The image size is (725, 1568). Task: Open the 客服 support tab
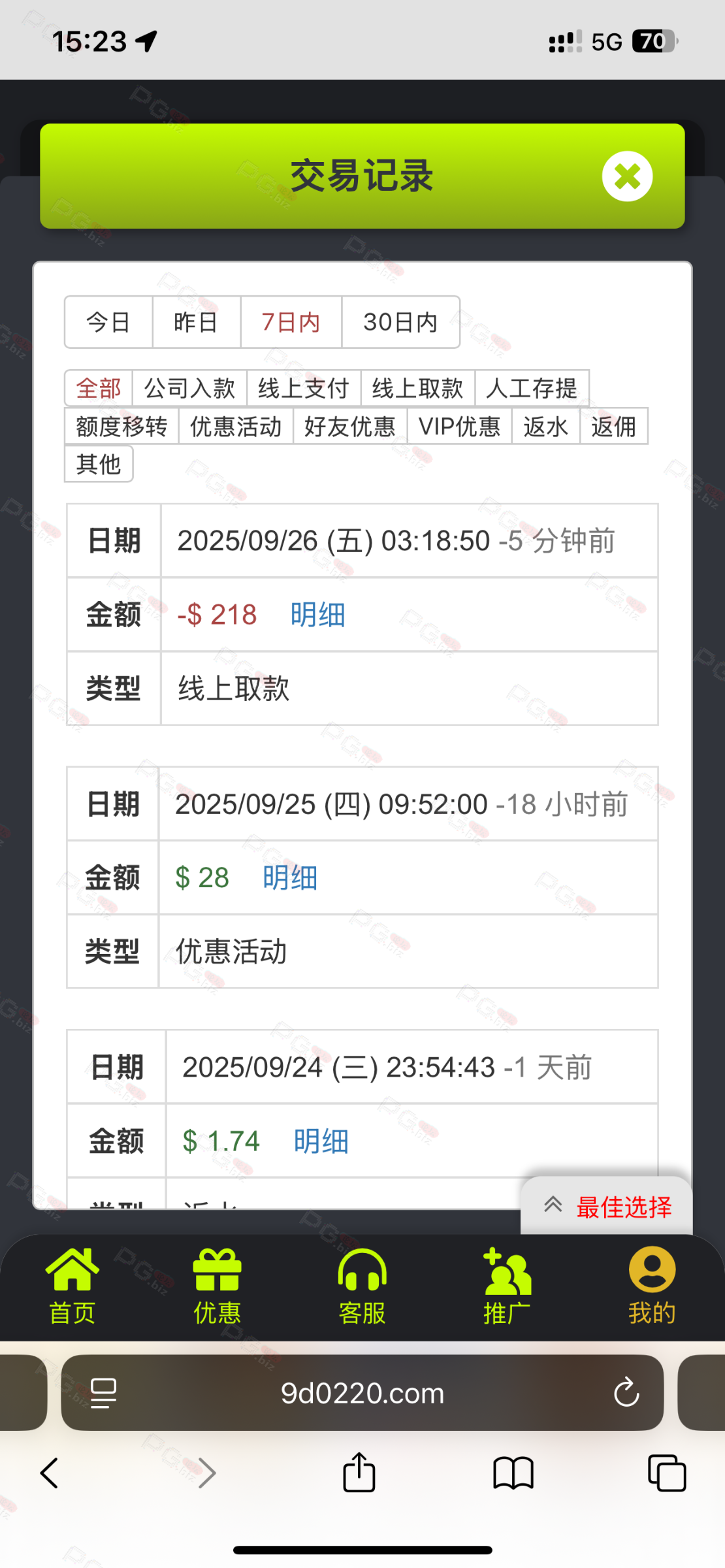coord(362,1286)
